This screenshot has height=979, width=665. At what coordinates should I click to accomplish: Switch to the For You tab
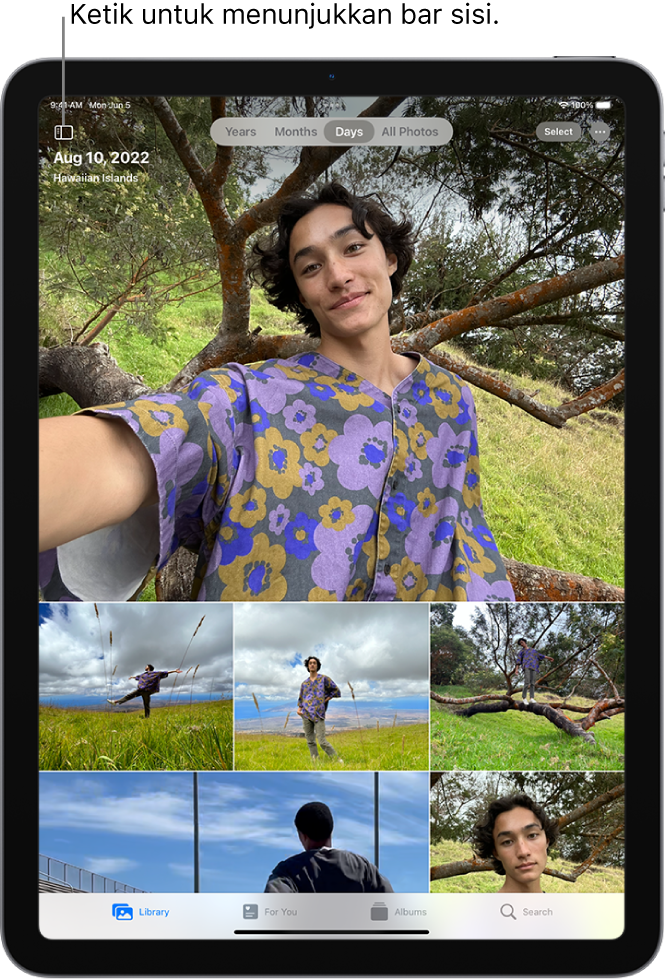click(270, 912)
